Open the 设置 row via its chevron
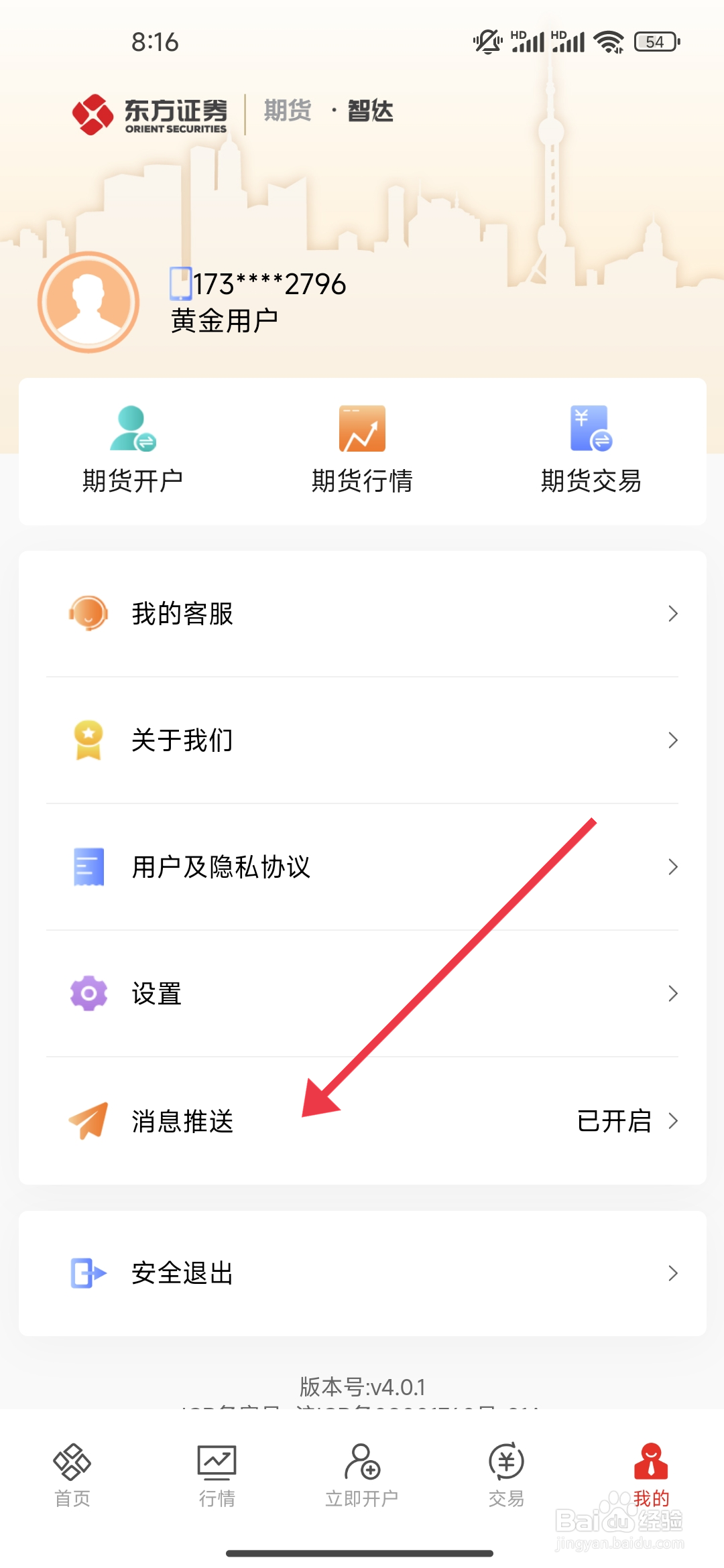 tap(674, 993)
